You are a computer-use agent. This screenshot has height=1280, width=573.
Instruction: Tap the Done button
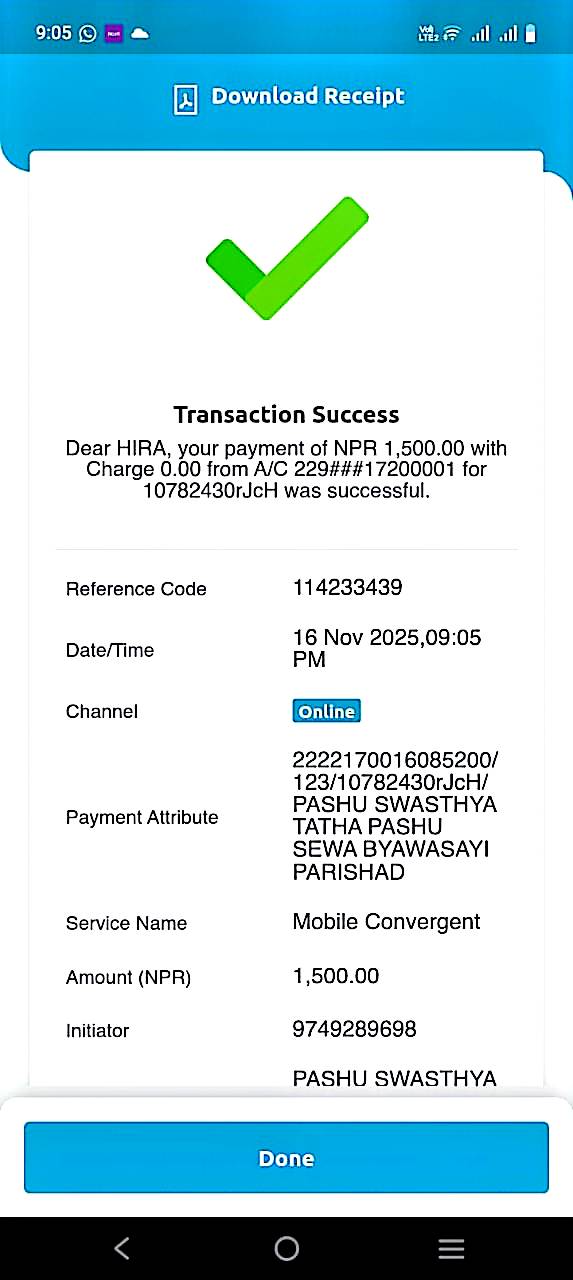[x=286, y=1158]
